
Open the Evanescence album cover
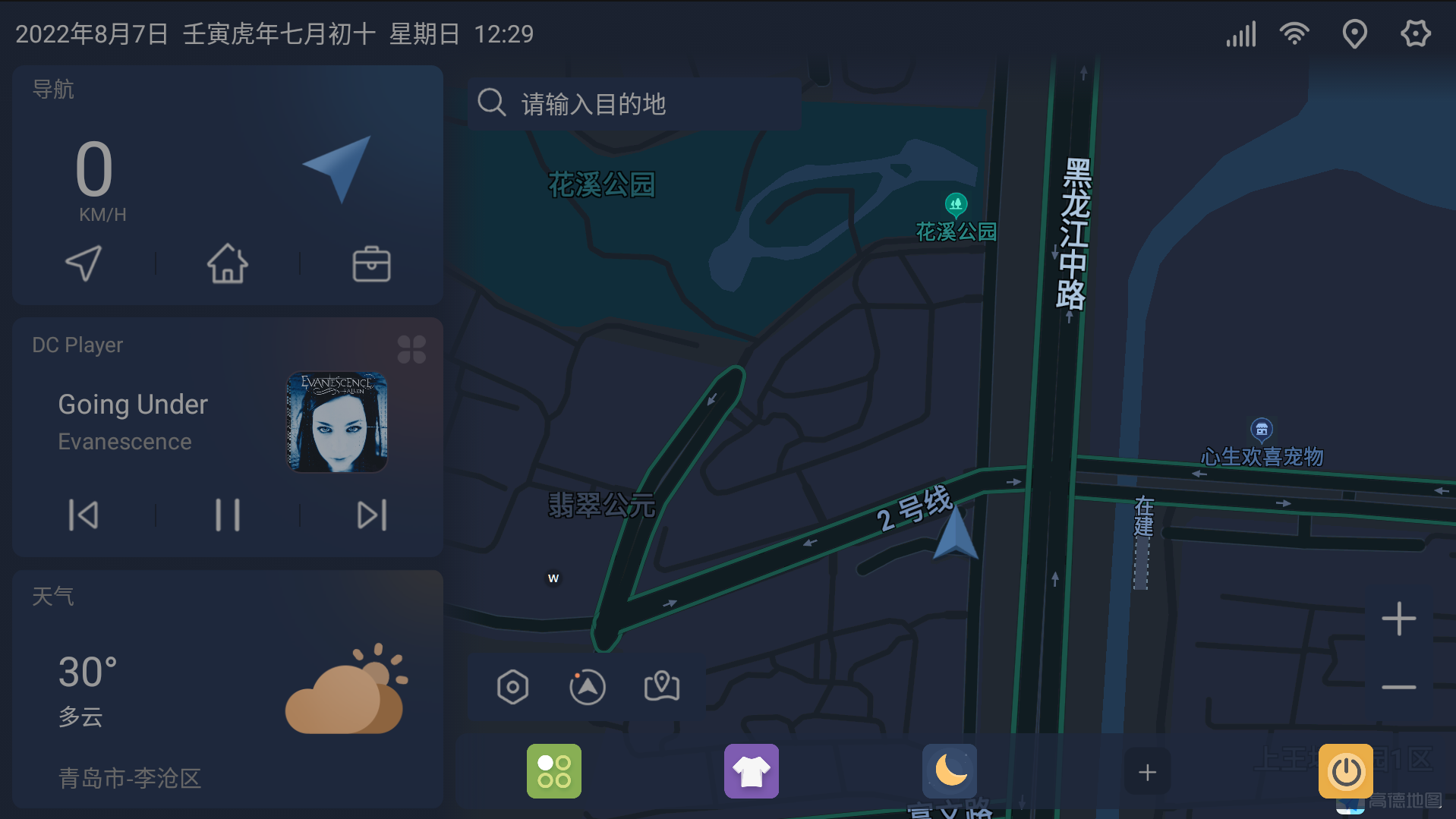point(337,422)
